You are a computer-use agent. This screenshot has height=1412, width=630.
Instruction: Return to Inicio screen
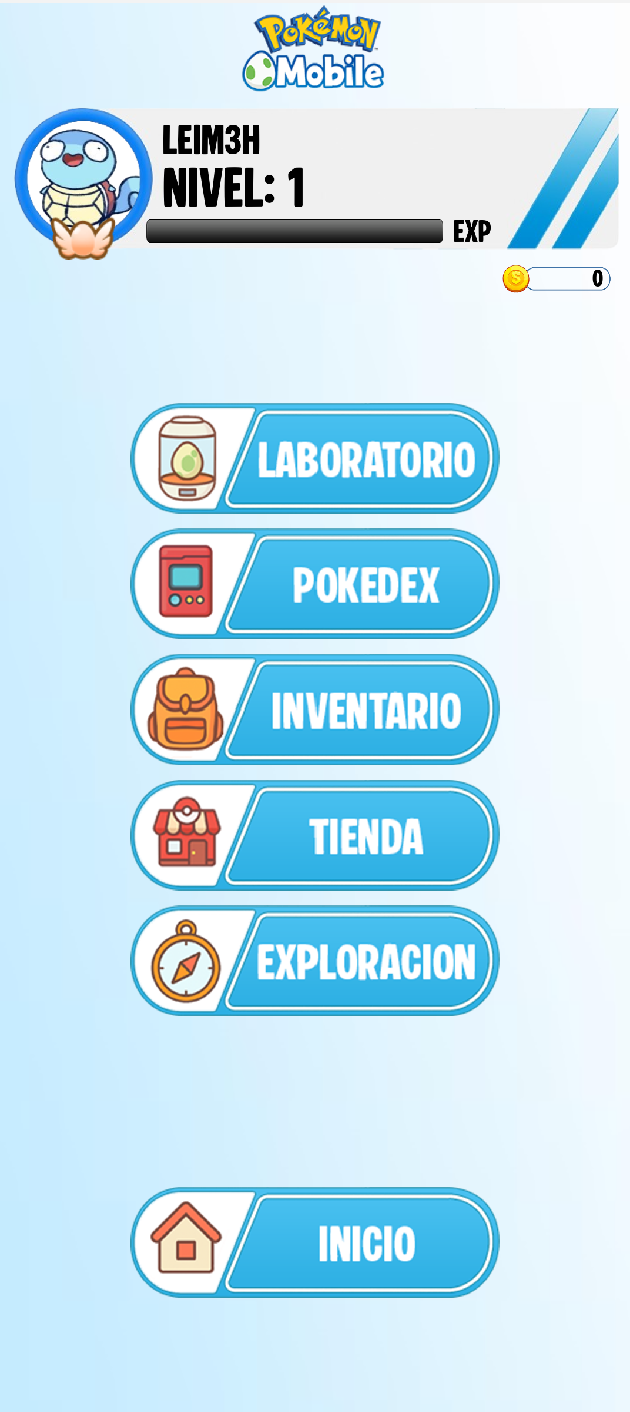click(315, 1243)
